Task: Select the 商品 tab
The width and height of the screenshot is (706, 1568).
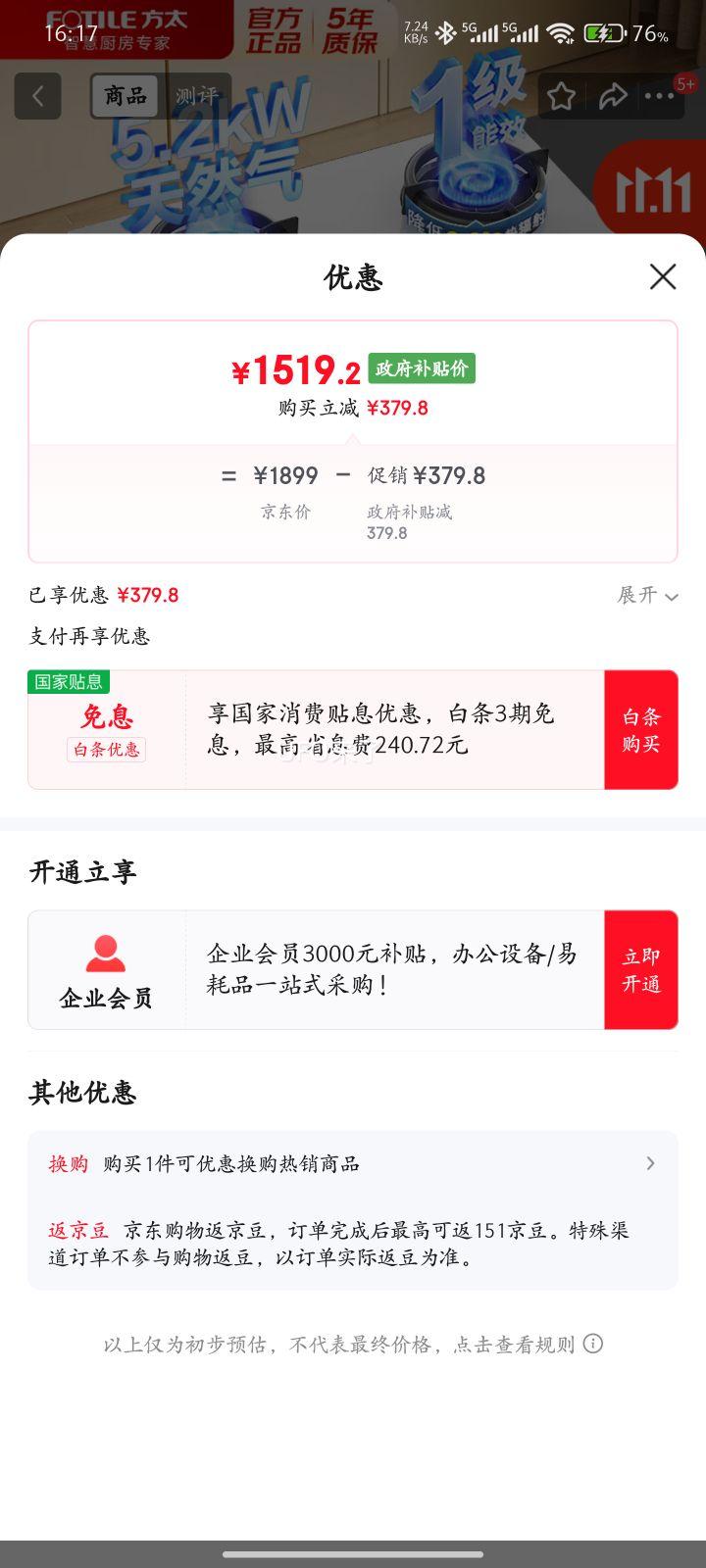Action: [126, 96]
